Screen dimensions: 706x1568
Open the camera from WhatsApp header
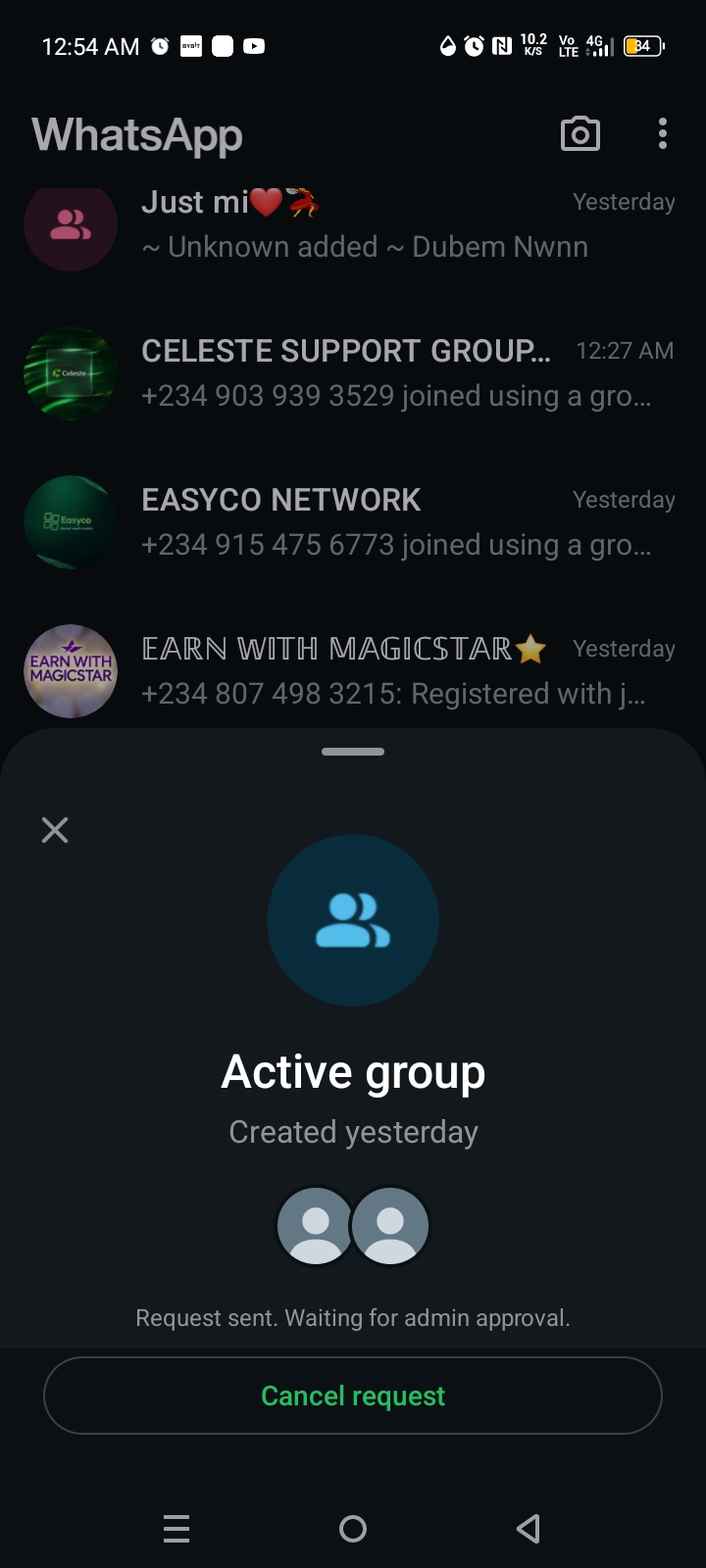[x=580, y=134]
